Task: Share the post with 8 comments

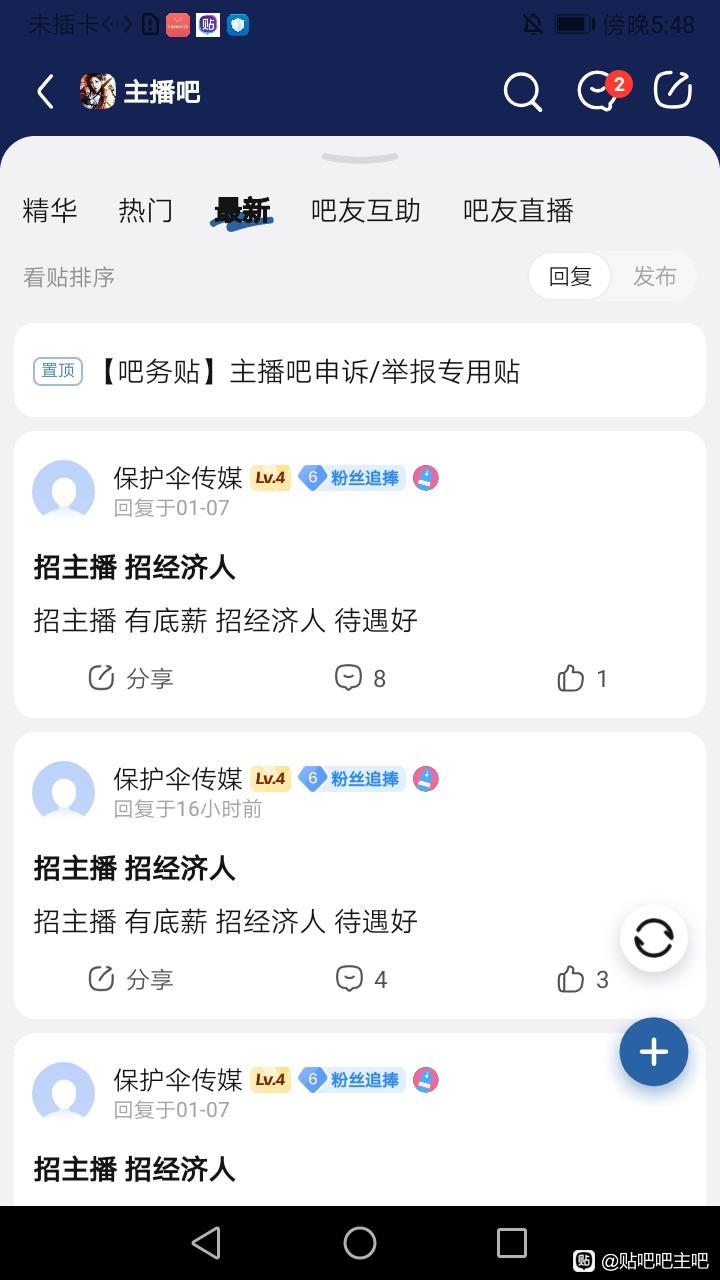Action: click(x=131, y=678)
